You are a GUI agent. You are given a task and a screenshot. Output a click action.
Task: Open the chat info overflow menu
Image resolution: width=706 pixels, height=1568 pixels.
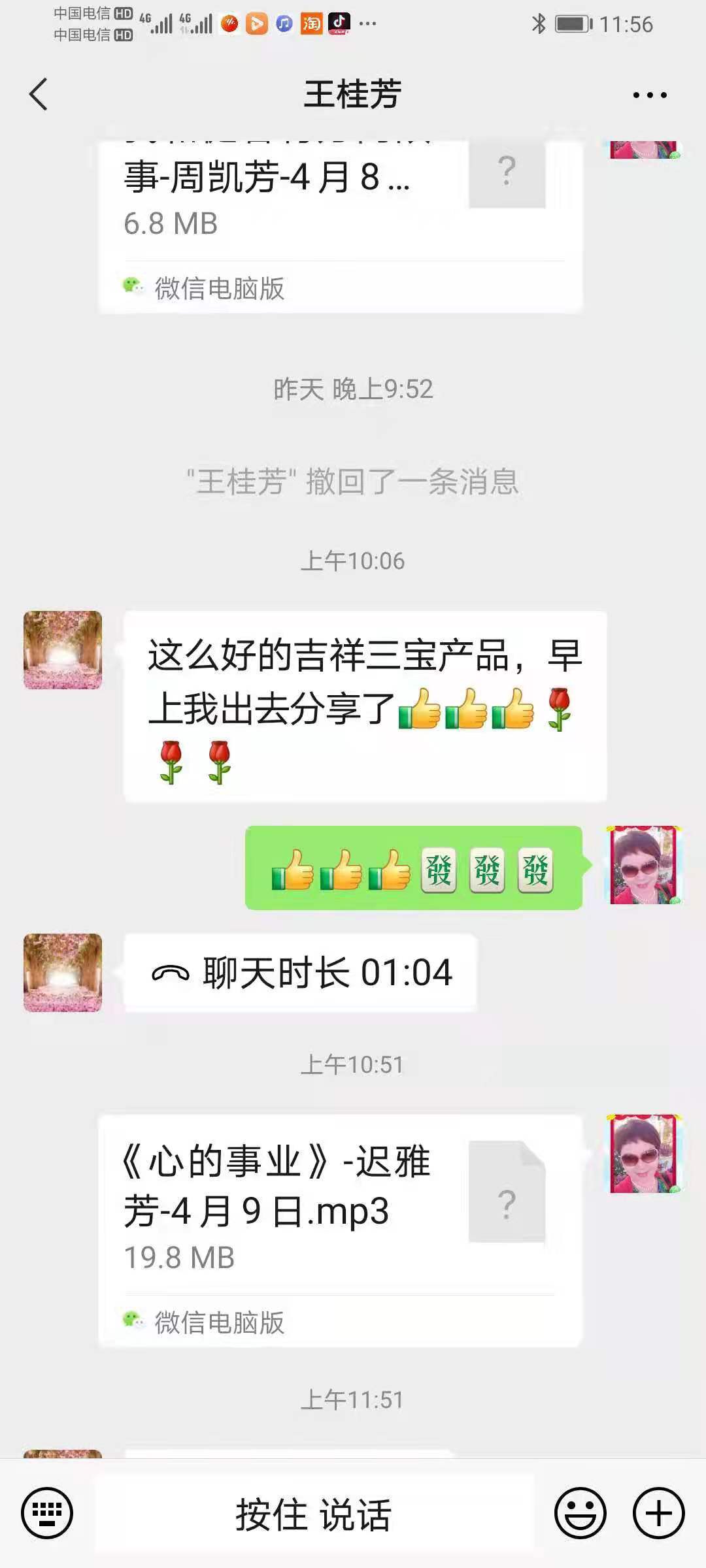point(650,95)
